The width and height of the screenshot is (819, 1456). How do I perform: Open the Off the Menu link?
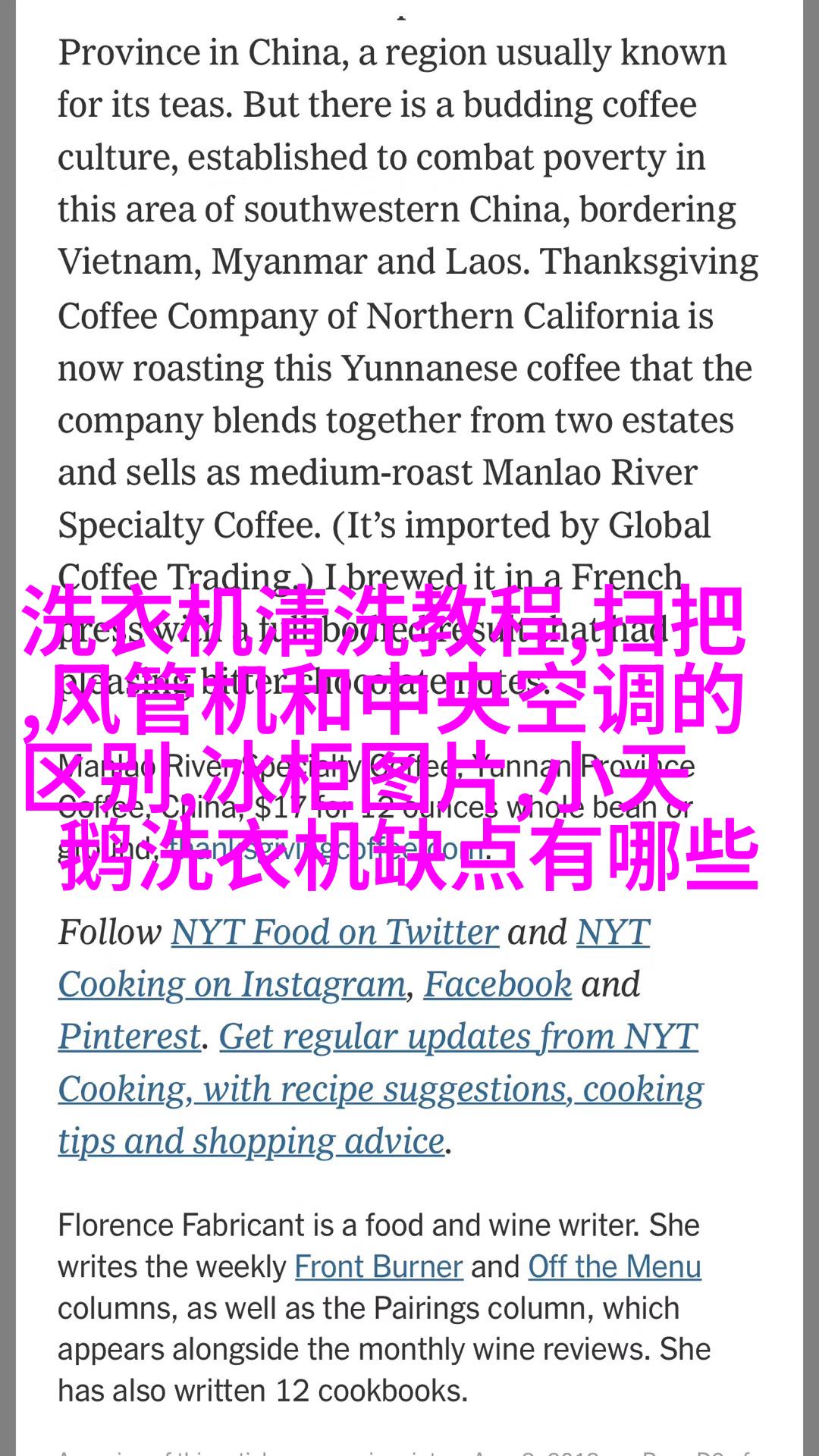(x=614, y=1267)
